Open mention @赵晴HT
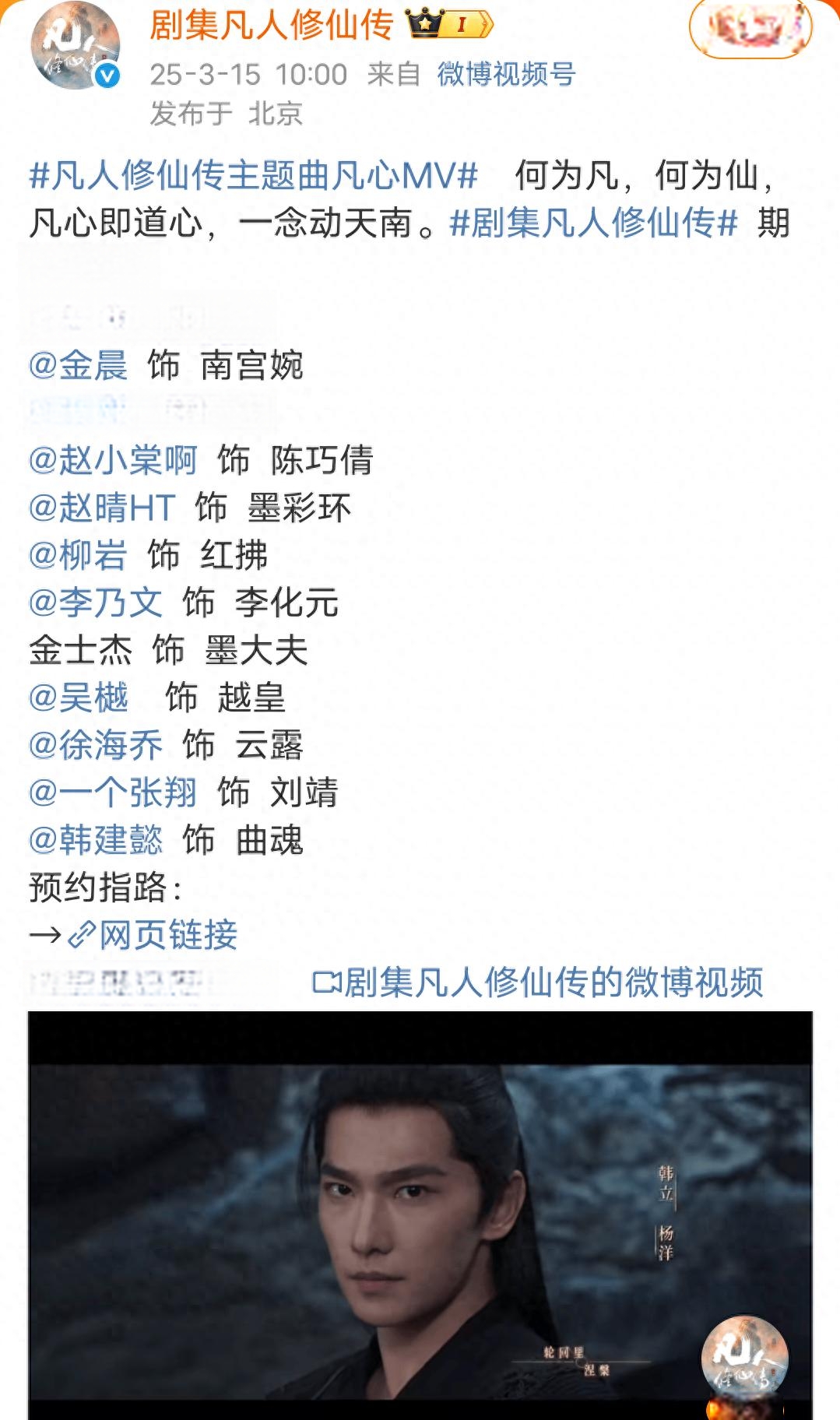Viewport: 840px width, 1420px height. (103, 508)
